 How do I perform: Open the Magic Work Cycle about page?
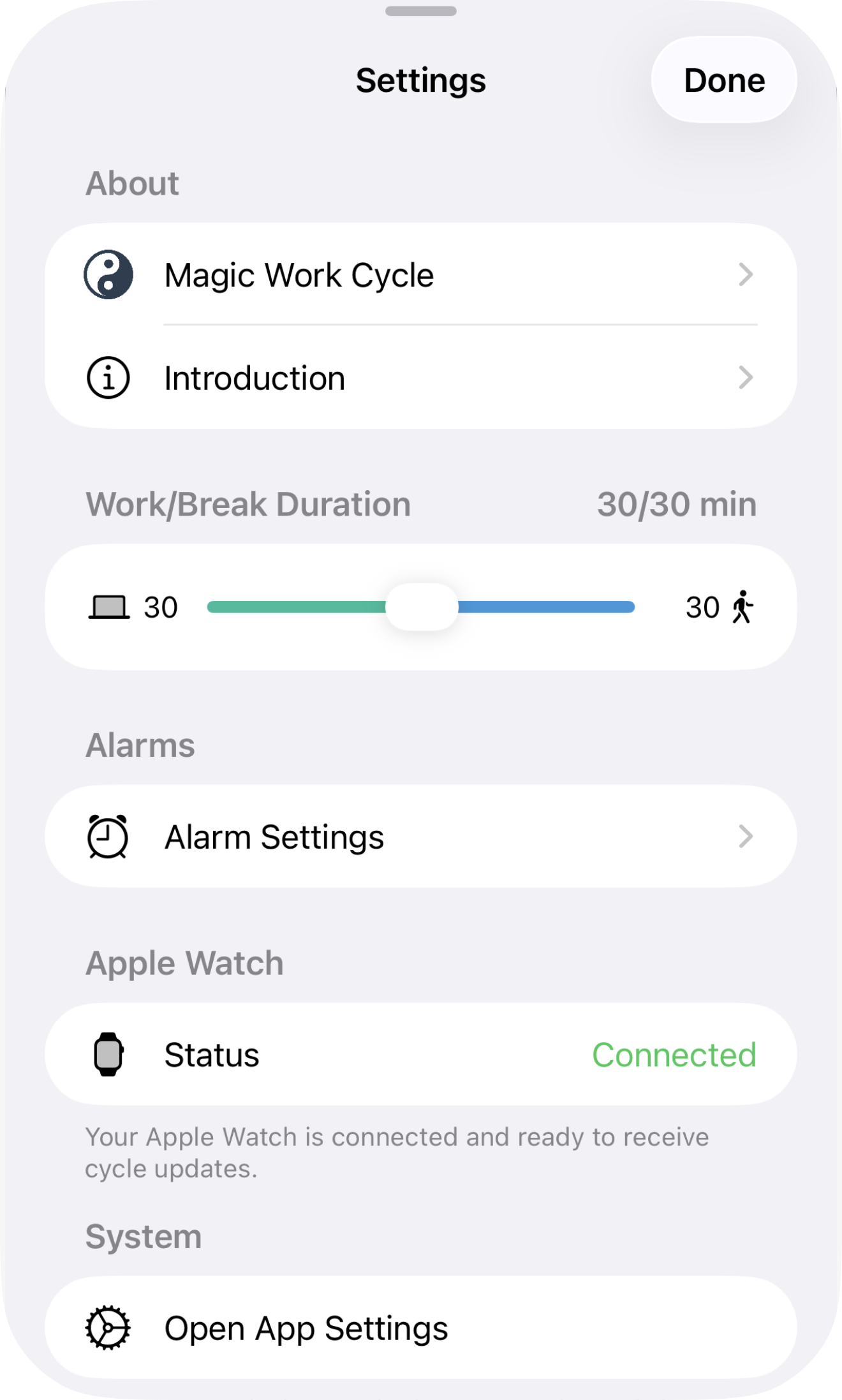click(421, 274)
